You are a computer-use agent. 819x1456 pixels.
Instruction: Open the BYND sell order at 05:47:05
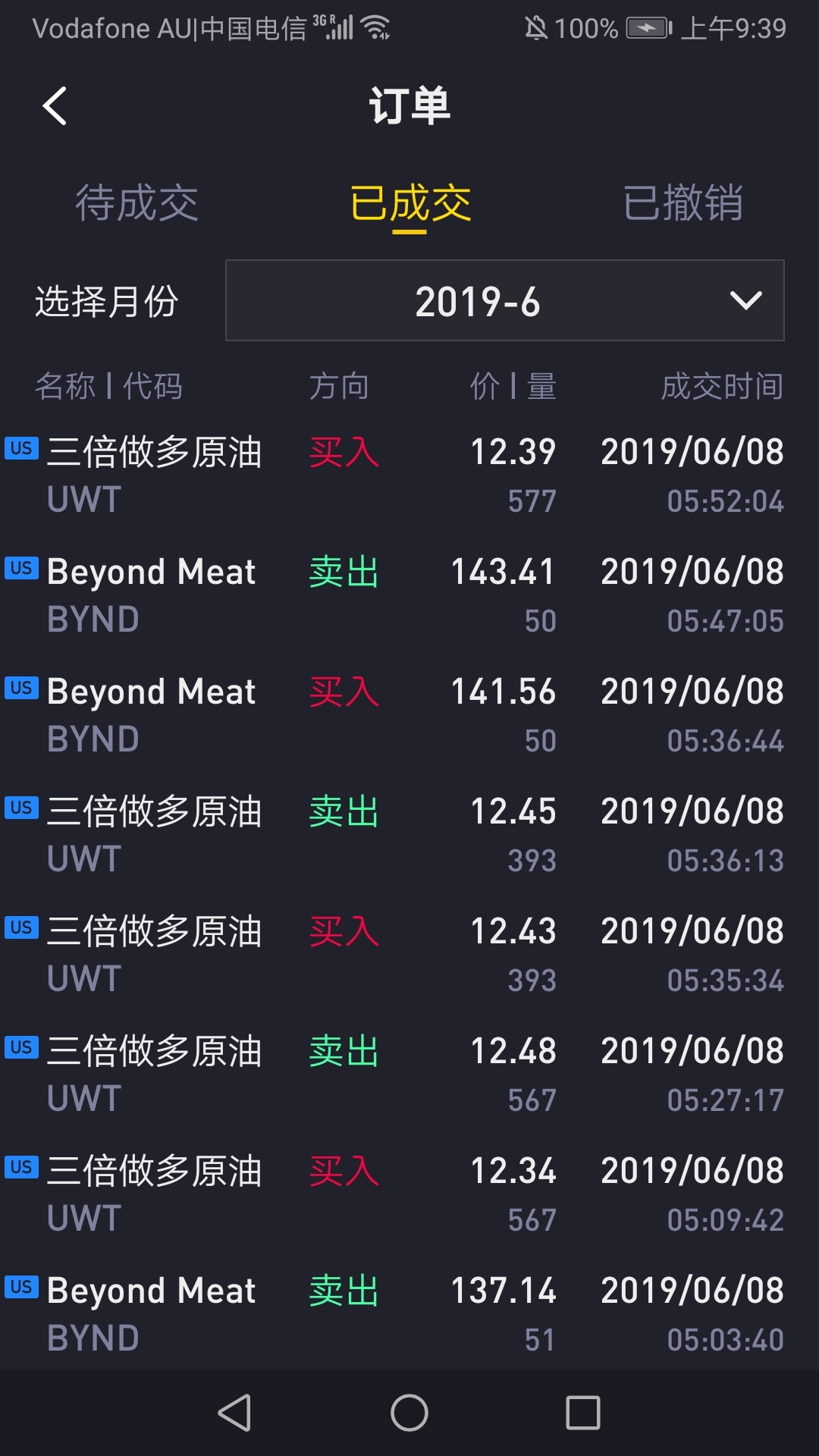(x=409, y=595)
